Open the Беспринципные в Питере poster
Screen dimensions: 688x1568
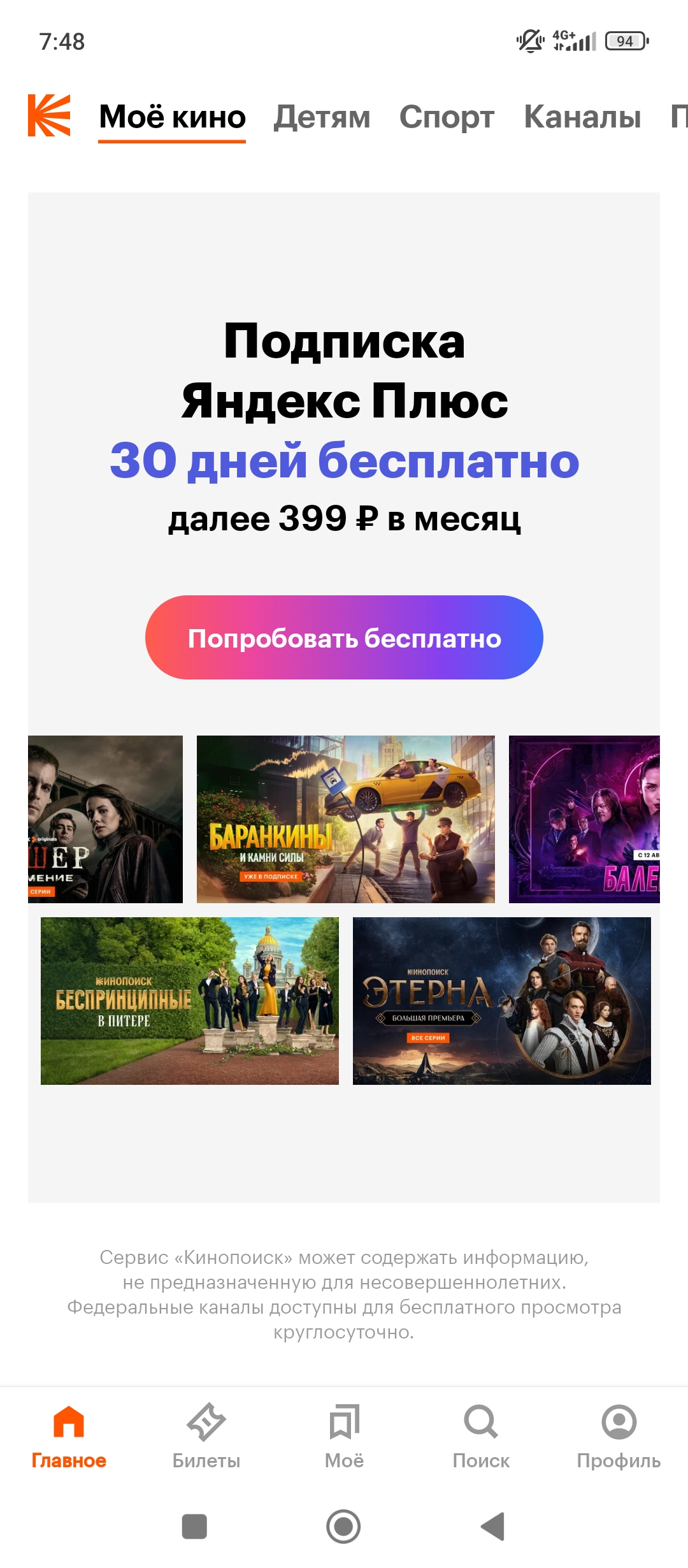coord(190,1001)
